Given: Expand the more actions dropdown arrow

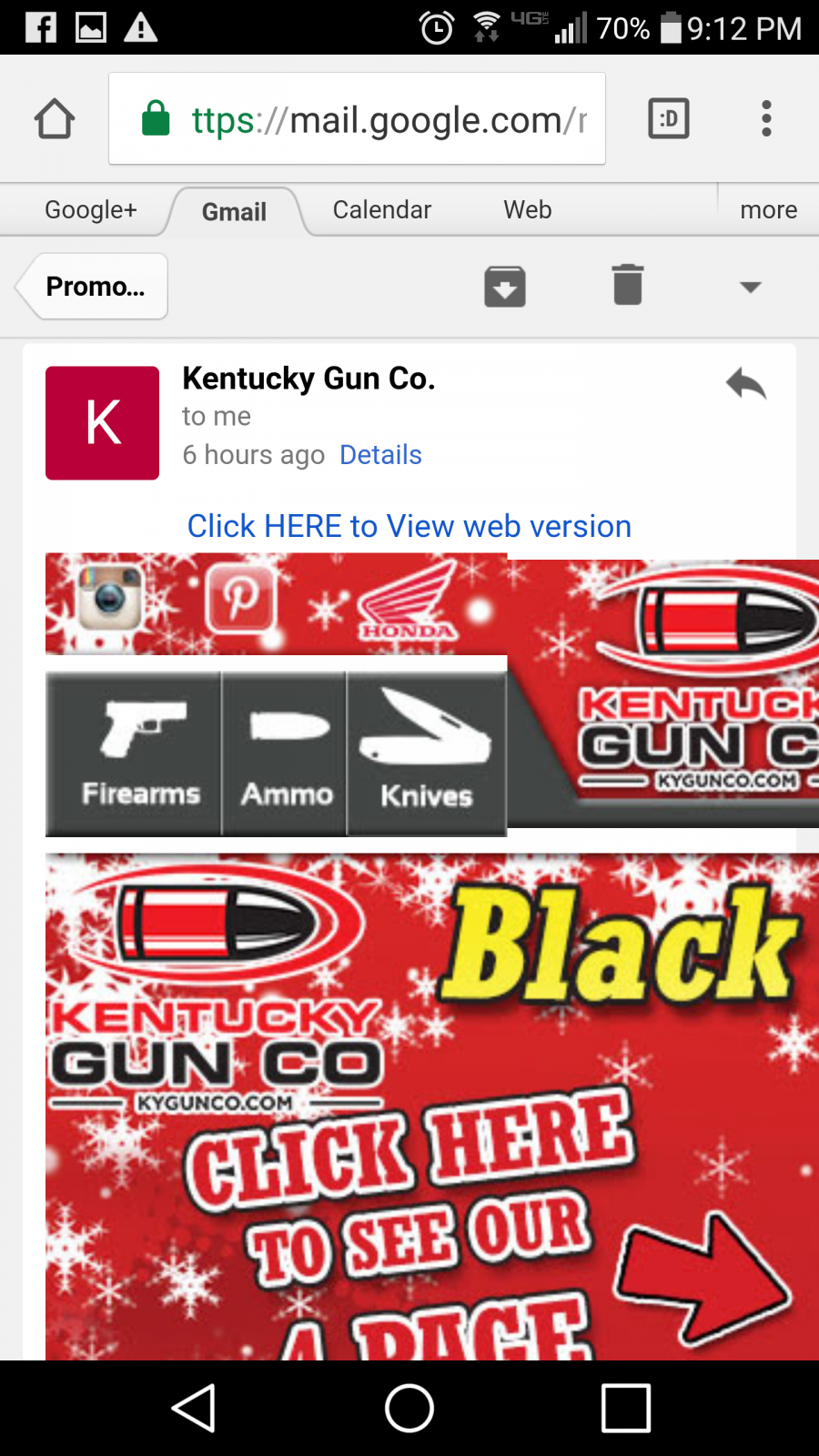Looking at the screenshot, I should [751, 288].
